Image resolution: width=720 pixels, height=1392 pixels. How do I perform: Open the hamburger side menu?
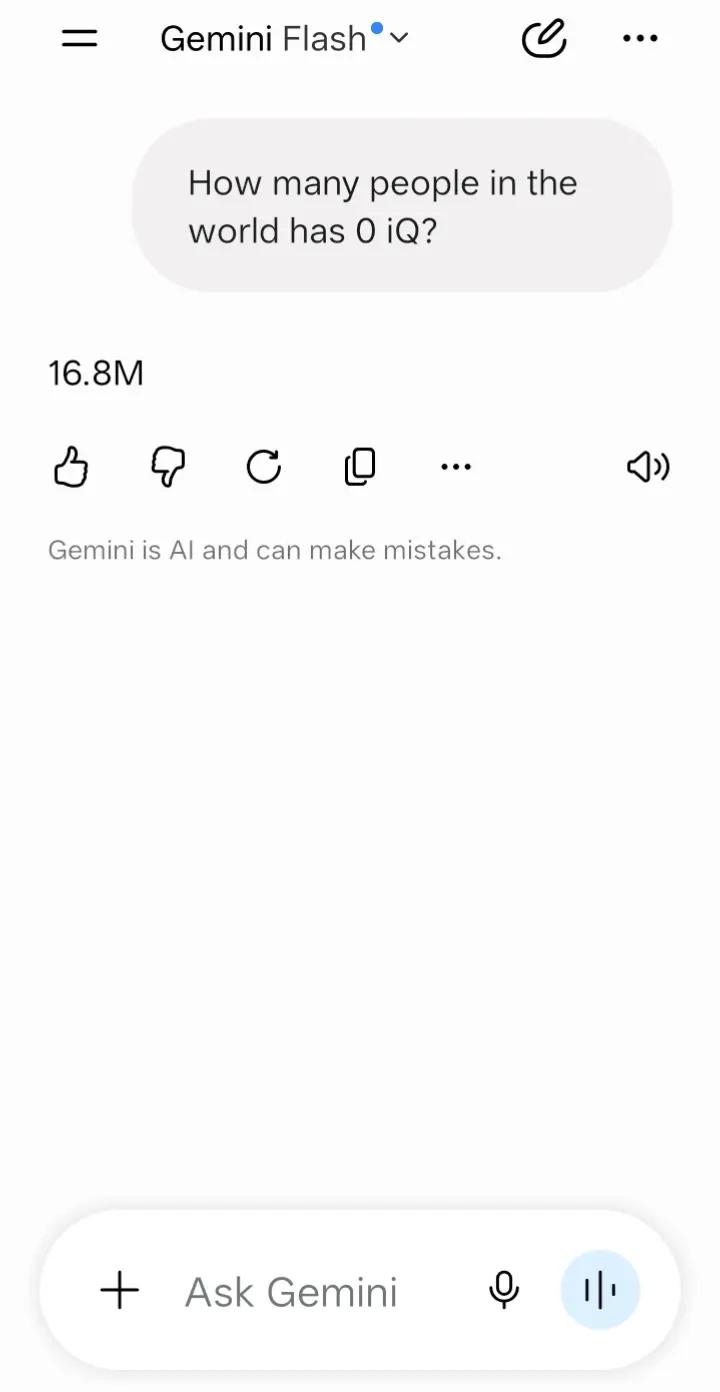[80, 39]
